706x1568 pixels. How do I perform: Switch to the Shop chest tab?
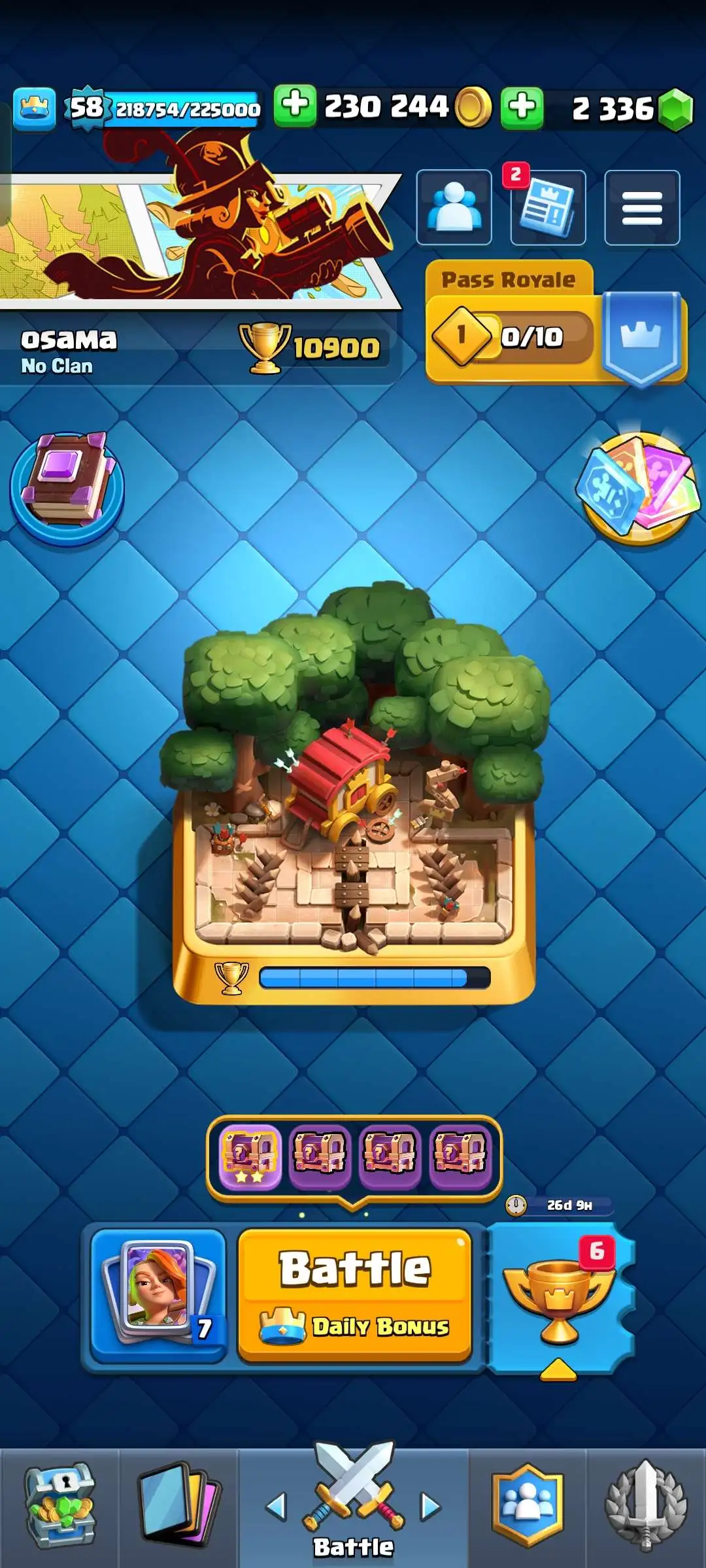coord(59,1507)
